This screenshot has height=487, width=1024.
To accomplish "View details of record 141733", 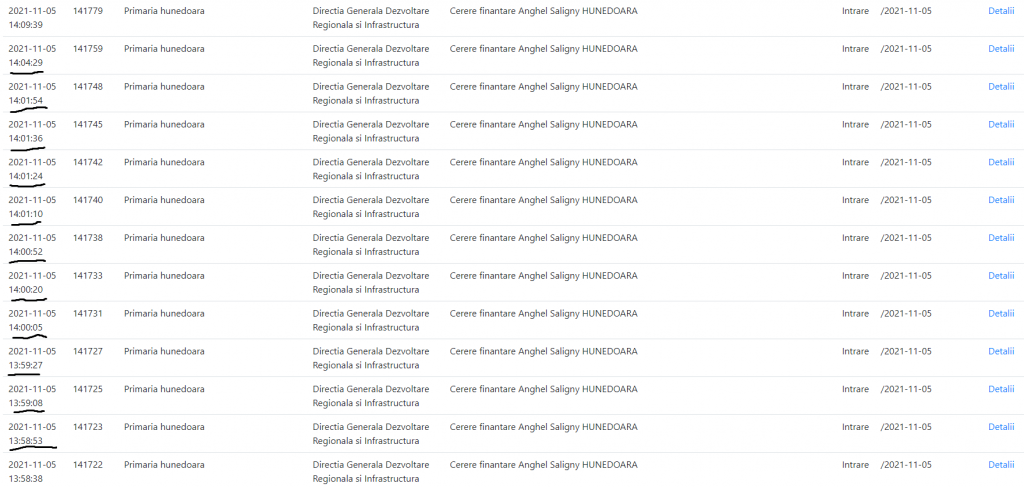I will 1000,276.
